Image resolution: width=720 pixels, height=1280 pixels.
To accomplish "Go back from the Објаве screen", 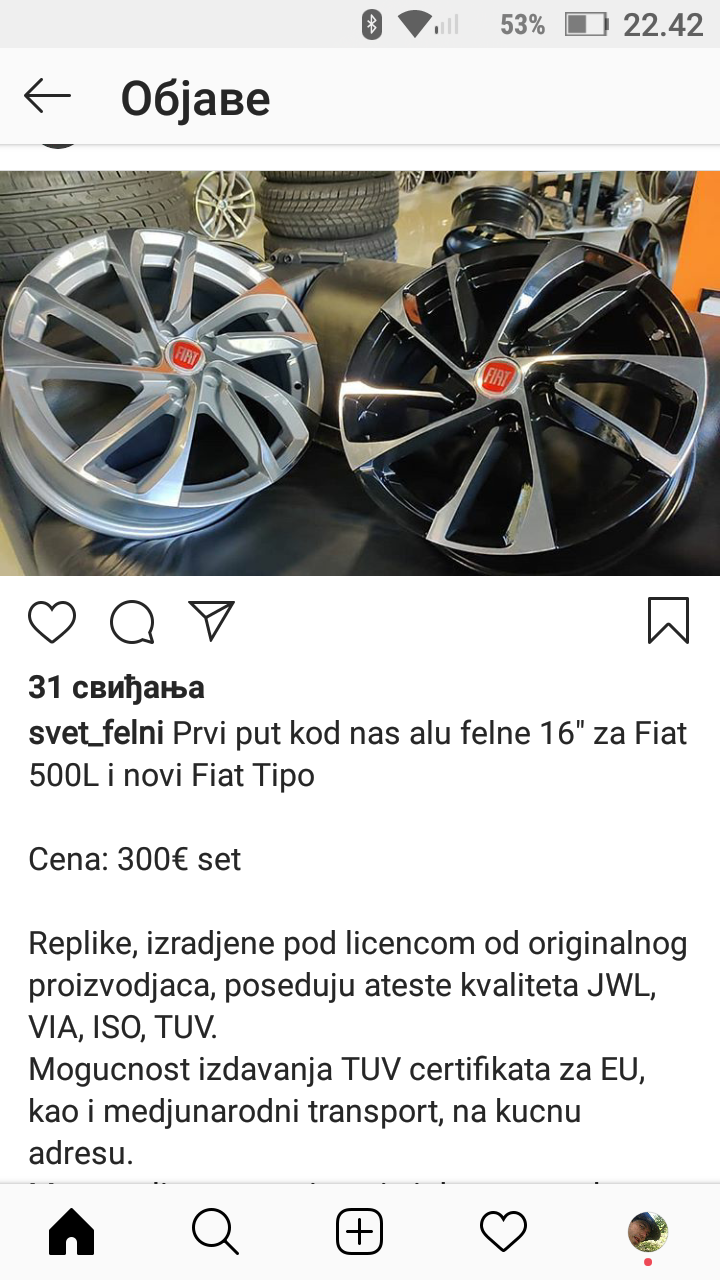I will (x=47, y=97).
